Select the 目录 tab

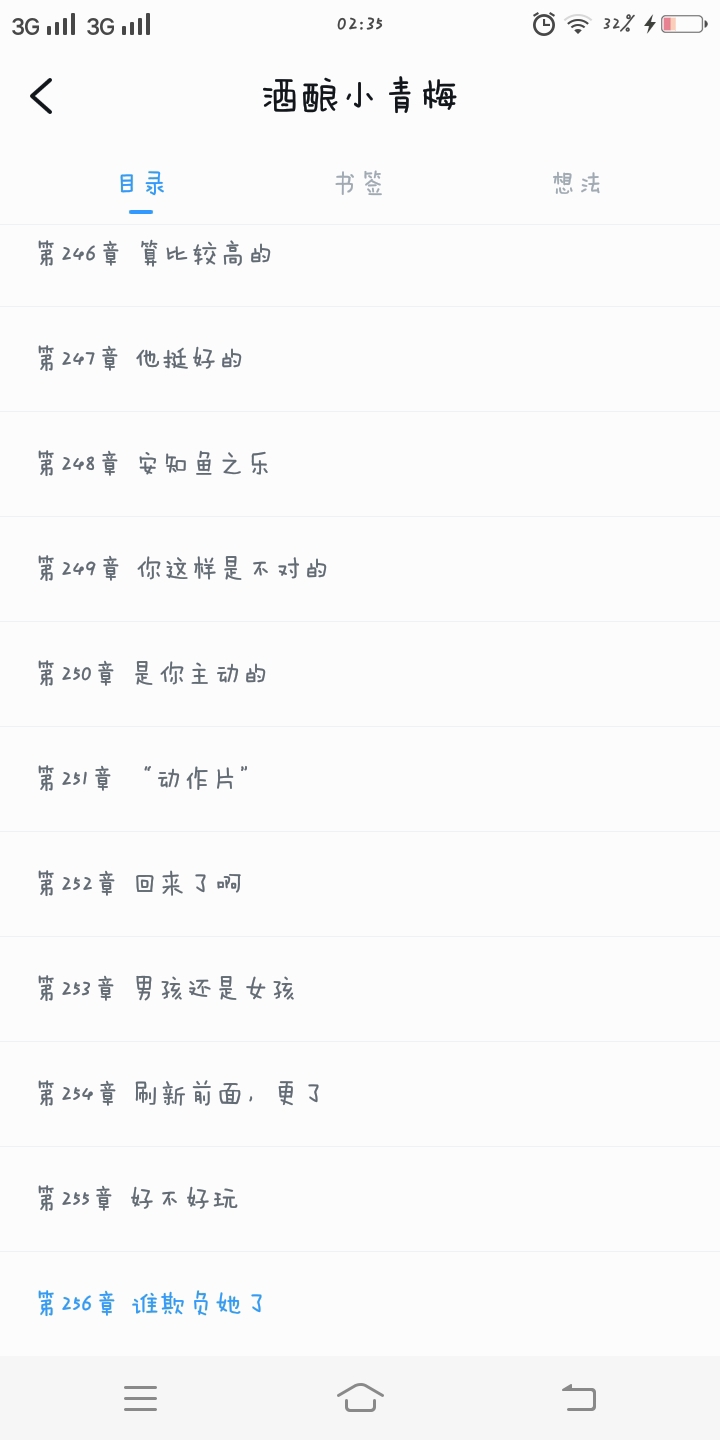point(141,184)
